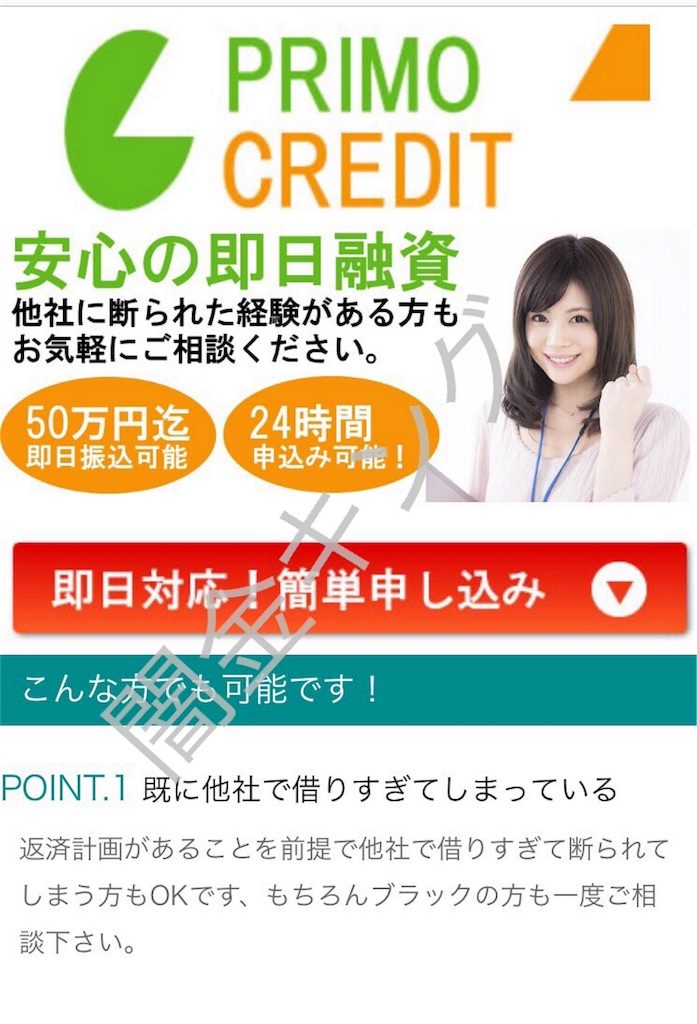Tap the red 即日対応！簡単申し込み button

348,589
